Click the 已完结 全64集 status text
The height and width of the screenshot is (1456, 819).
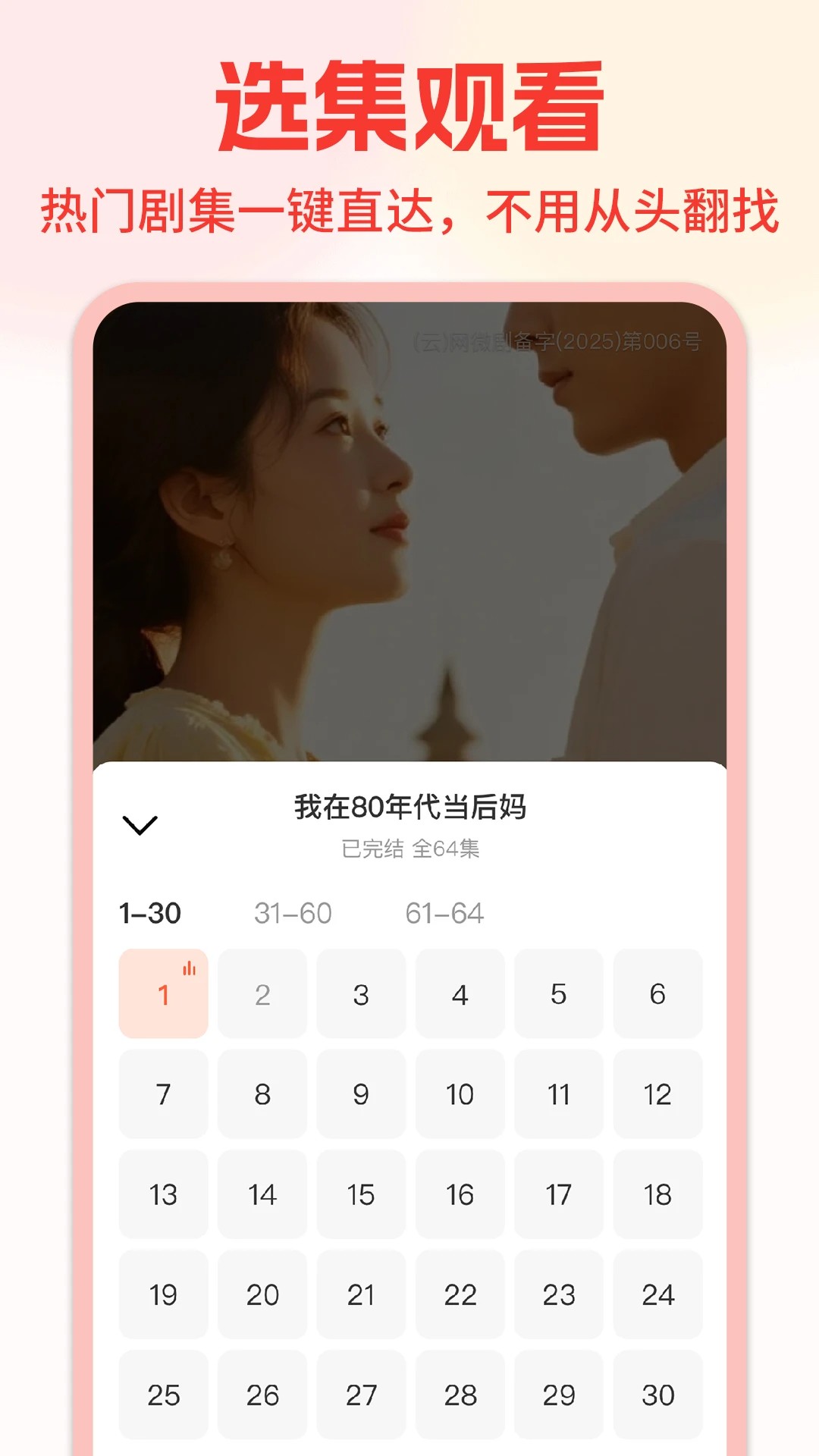click(x=409, y=849)
